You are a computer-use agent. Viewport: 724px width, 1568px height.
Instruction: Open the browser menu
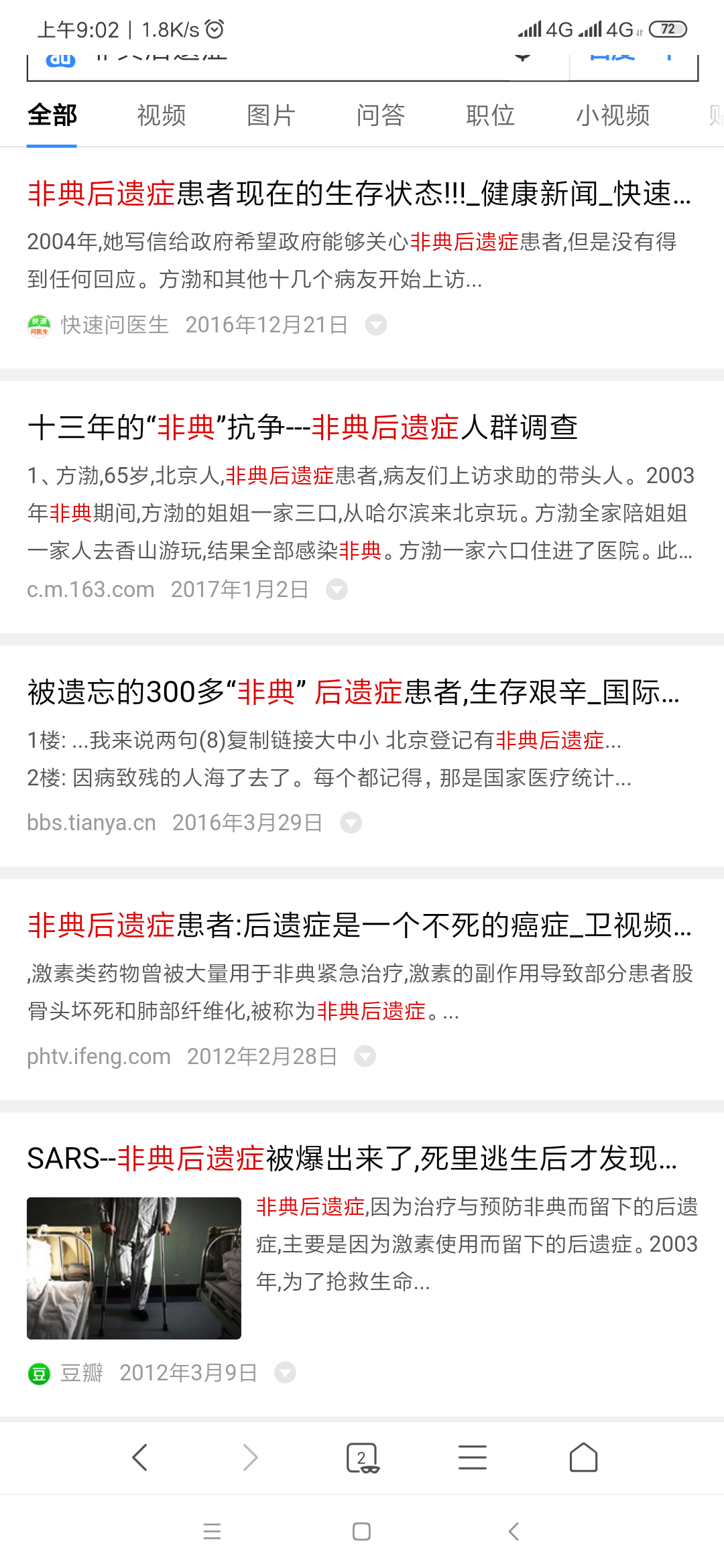point(473,1457)
